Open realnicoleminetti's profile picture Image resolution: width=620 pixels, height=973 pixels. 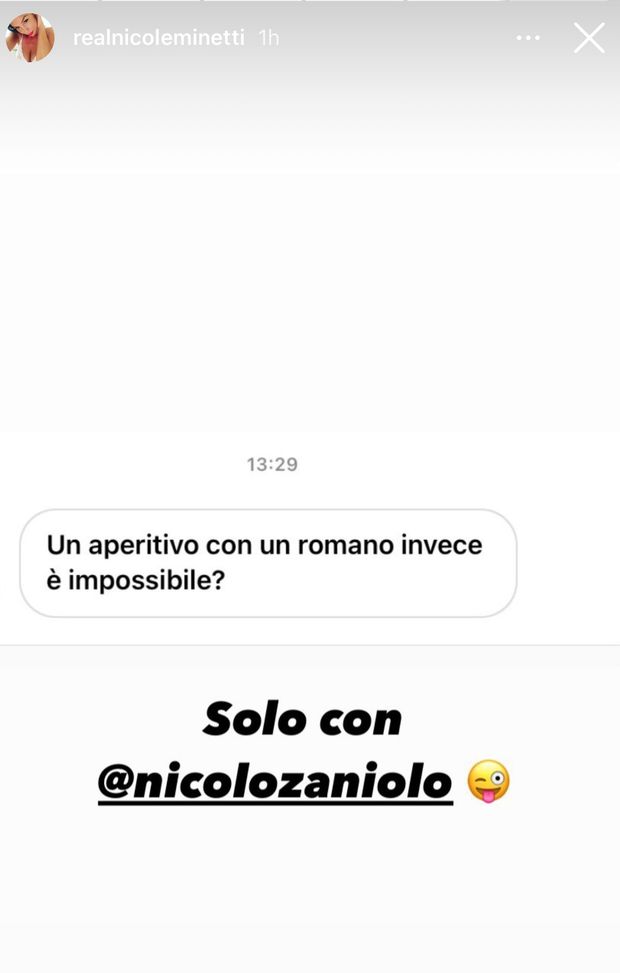pos(30,38)
